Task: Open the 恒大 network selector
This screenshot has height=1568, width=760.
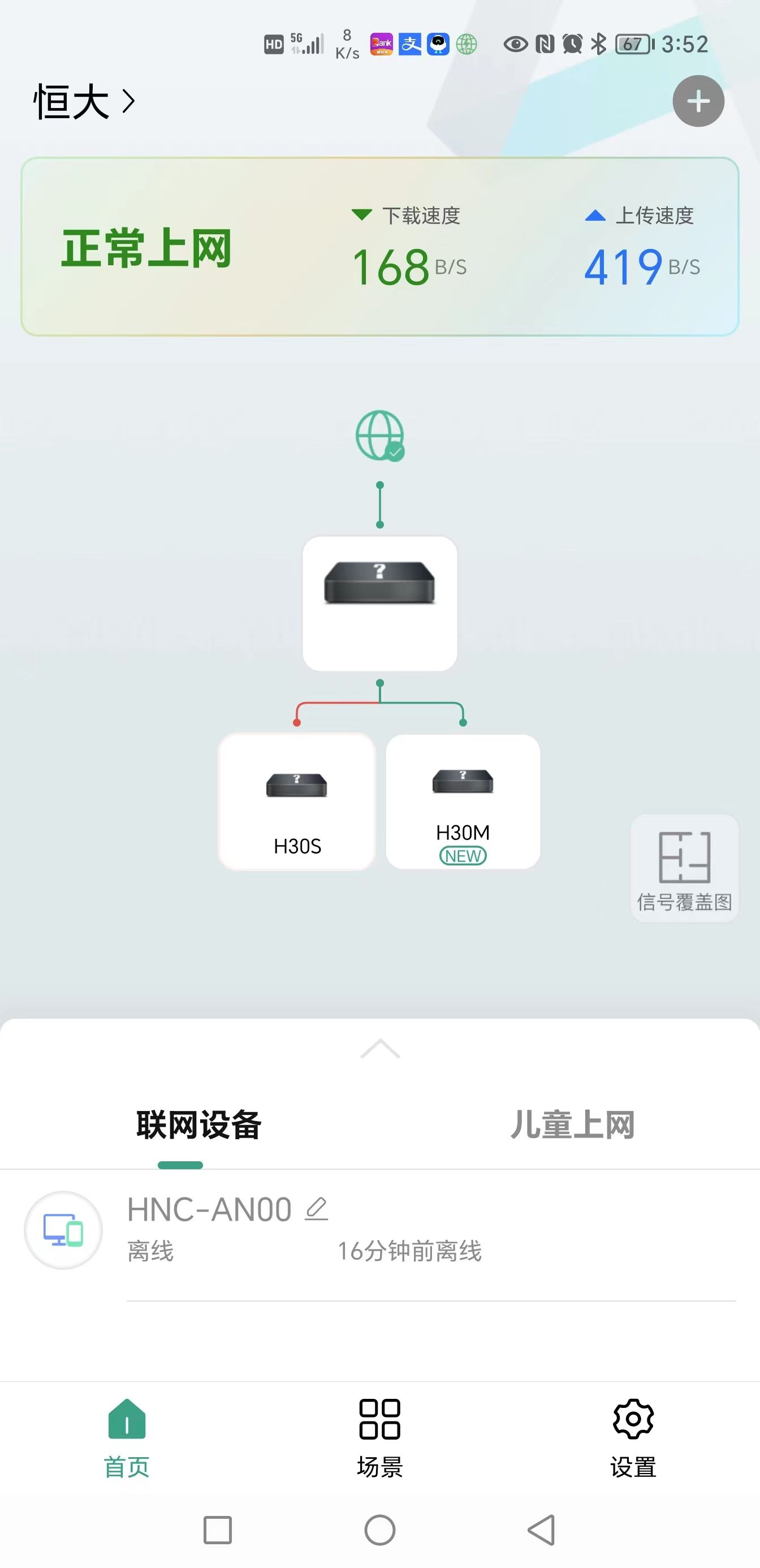Action: pyautogui.click(x=83, y=102)
